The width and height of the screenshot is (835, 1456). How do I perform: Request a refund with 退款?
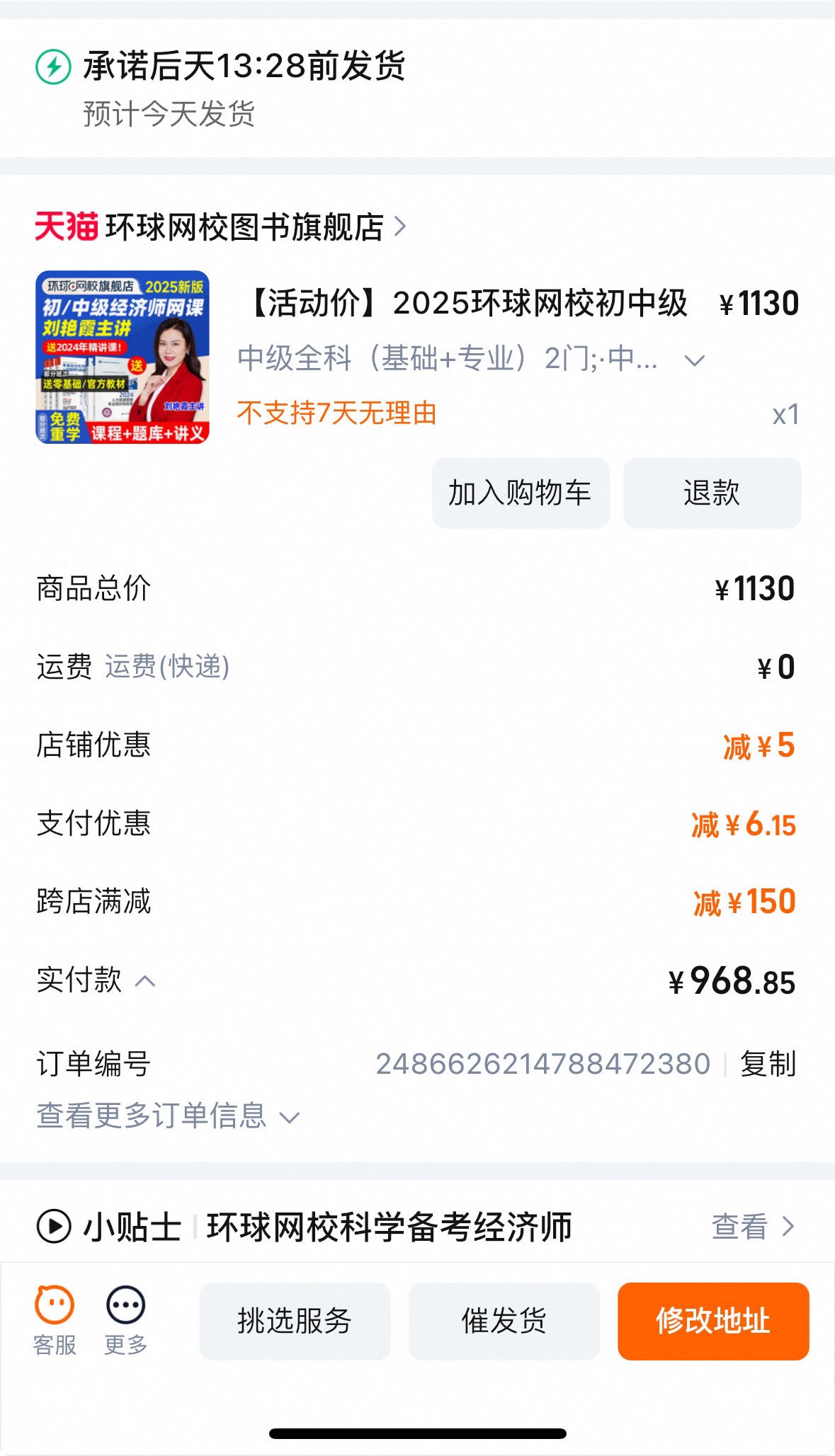tap(712, 493)
